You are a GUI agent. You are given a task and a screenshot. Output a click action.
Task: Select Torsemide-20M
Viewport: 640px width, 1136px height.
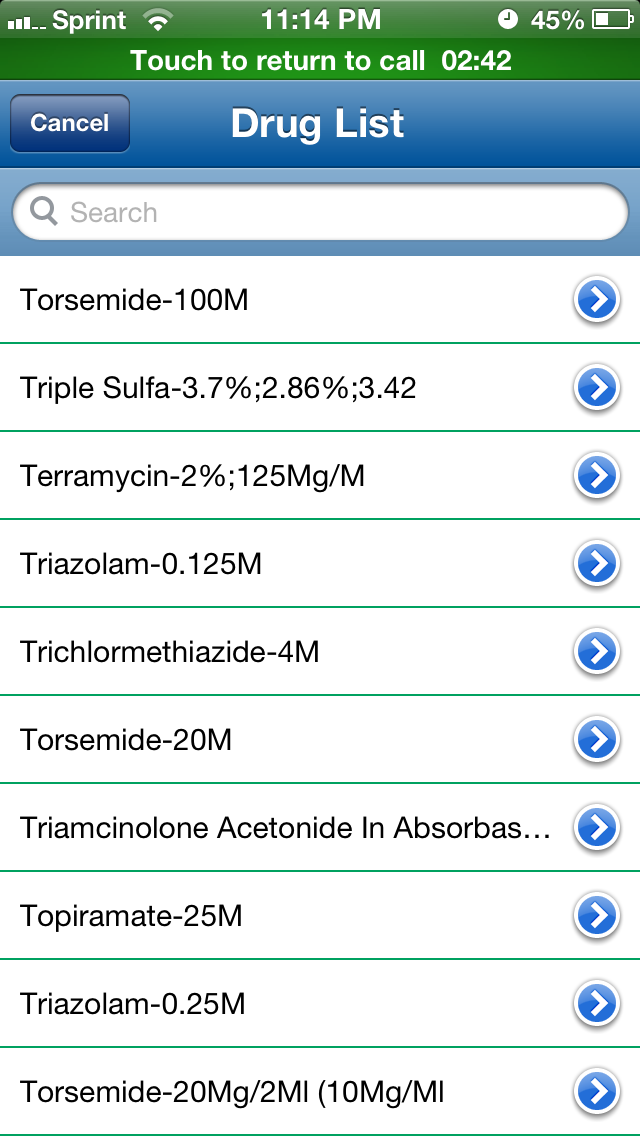(320, 740)
